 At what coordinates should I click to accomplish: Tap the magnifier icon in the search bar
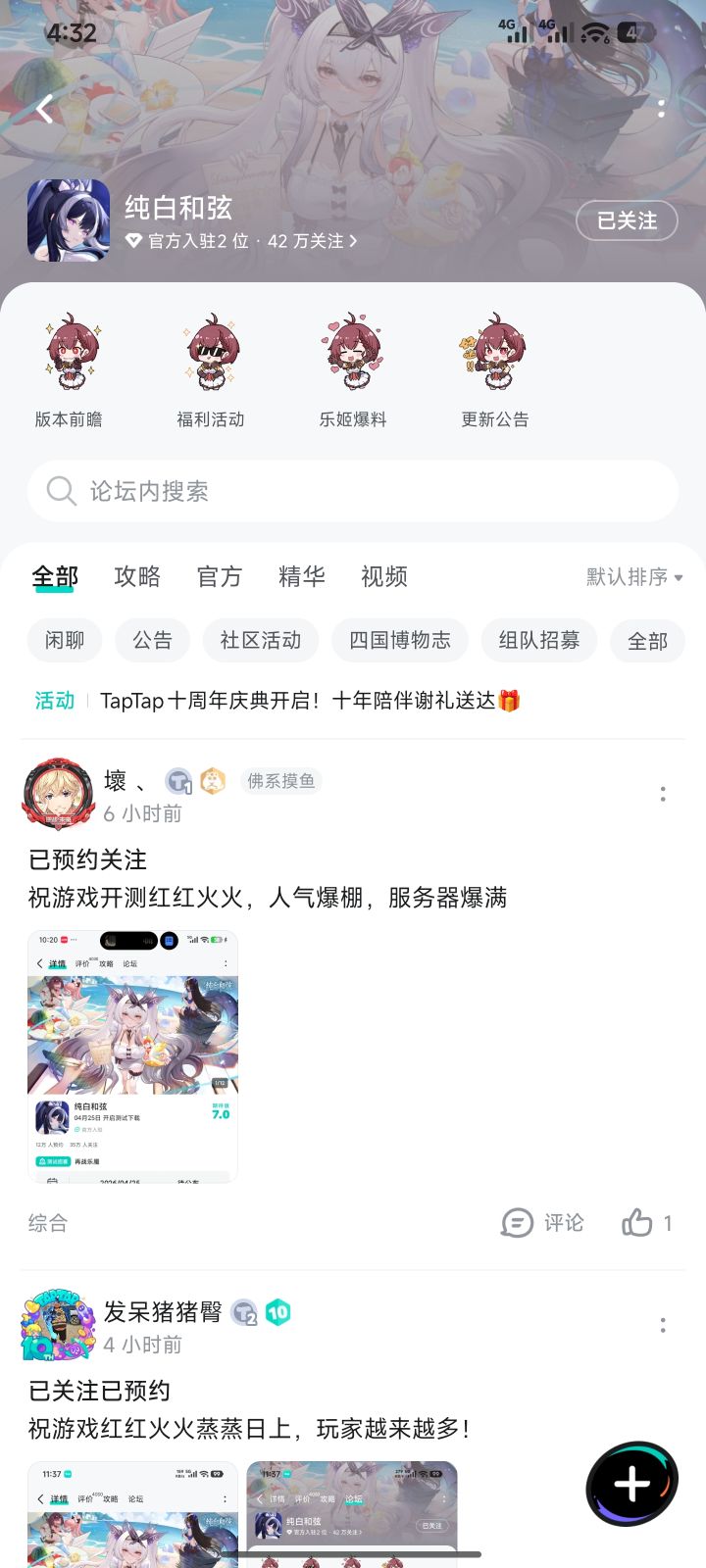click(61, 491)
